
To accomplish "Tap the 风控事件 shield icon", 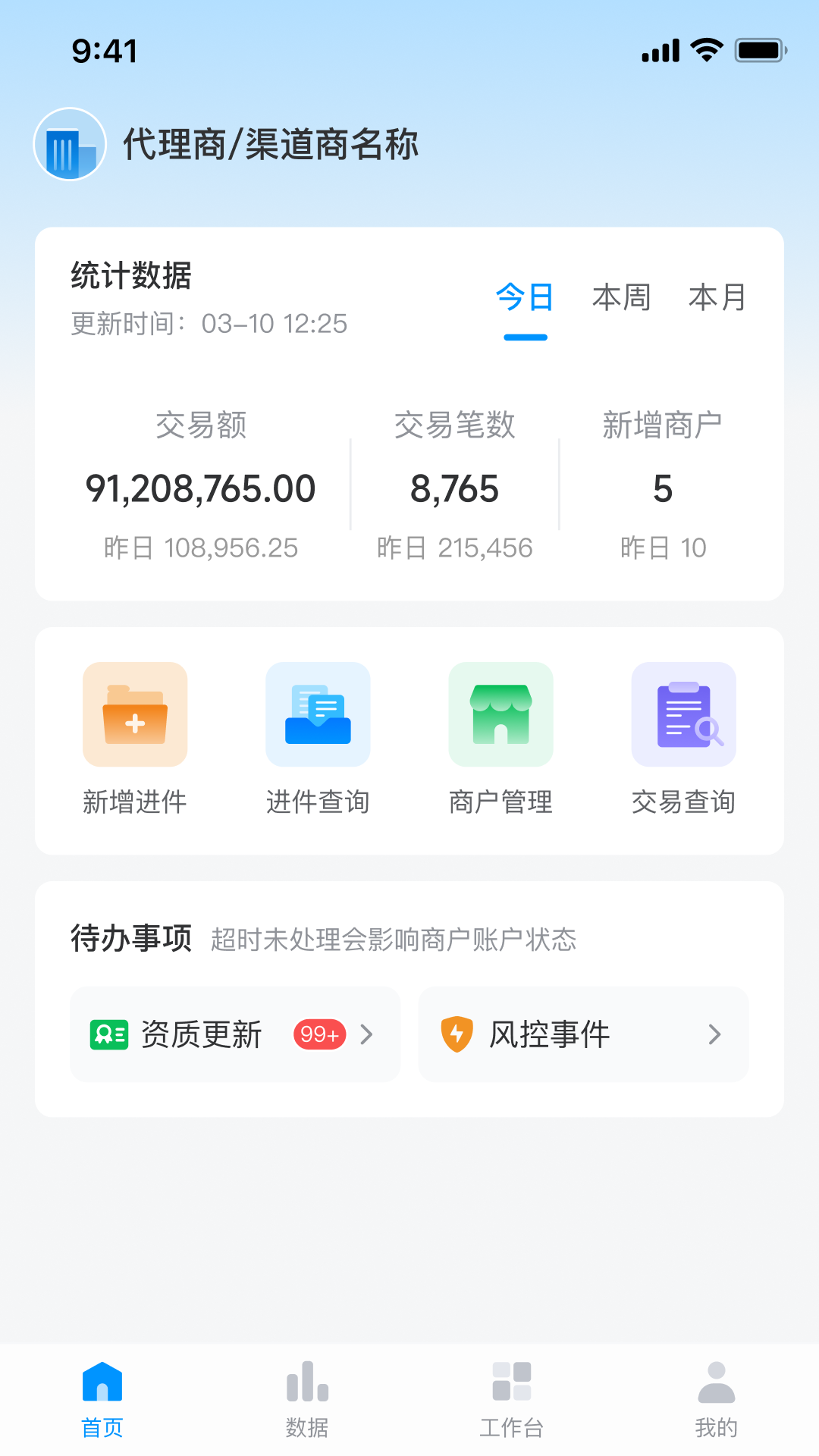I will click(458, 1034).
